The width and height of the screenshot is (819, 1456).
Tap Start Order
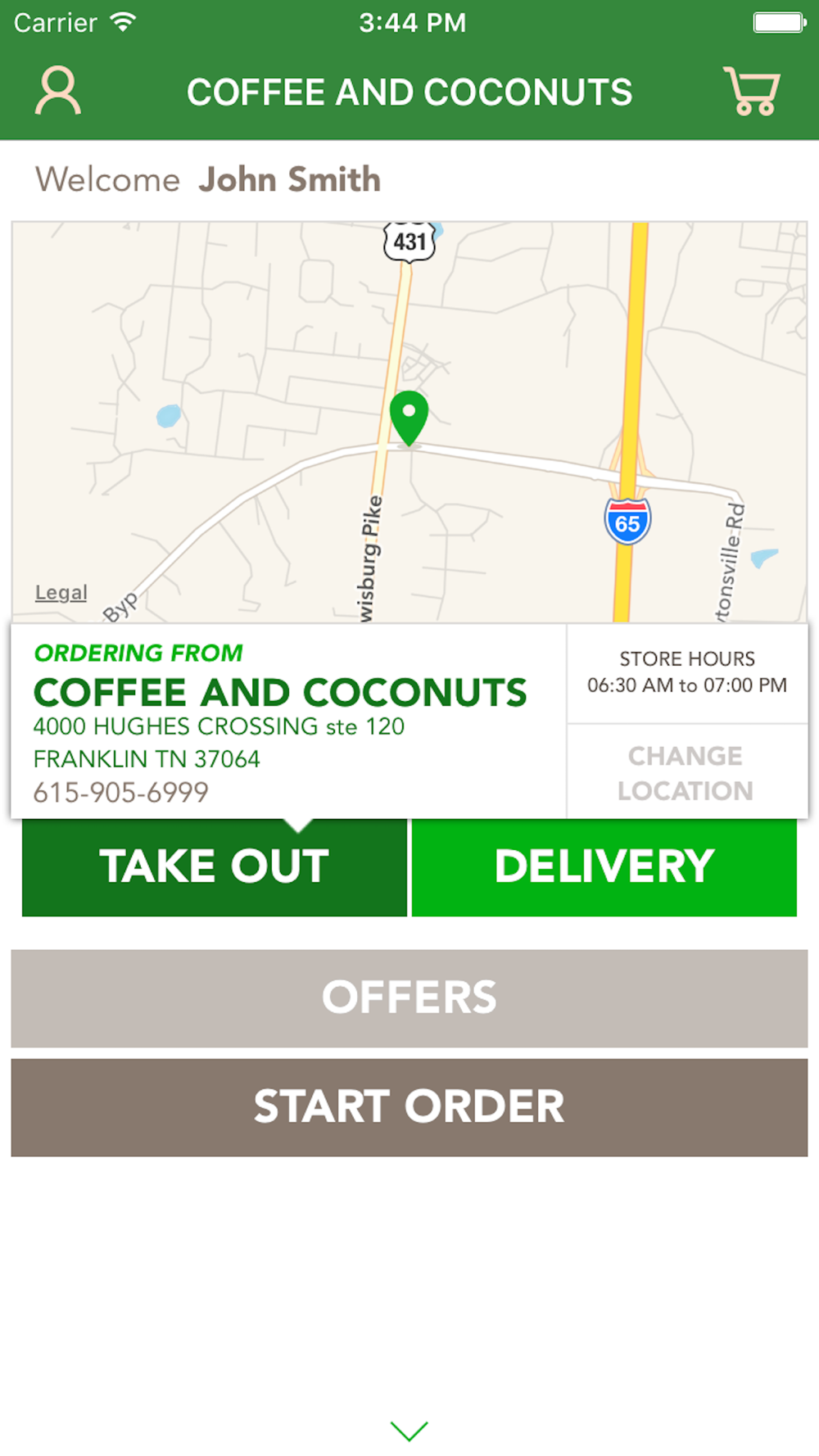point(409,1107)
